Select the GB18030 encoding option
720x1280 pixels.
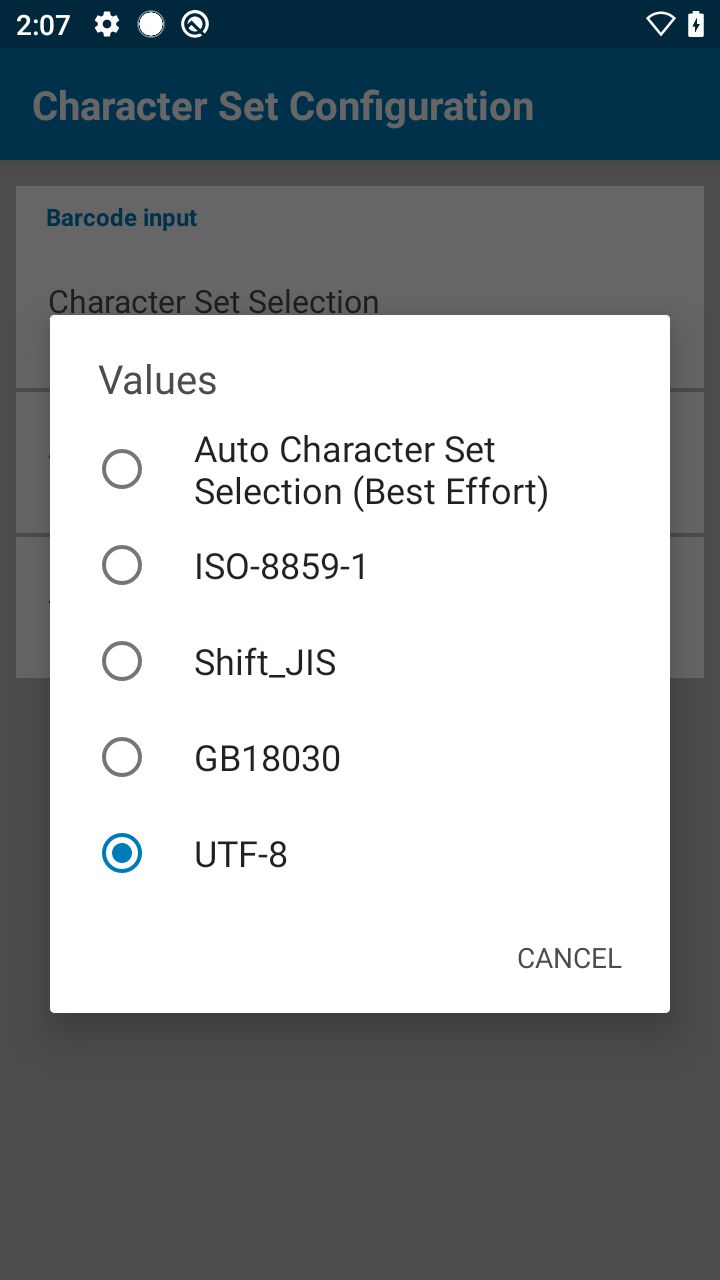266,757
